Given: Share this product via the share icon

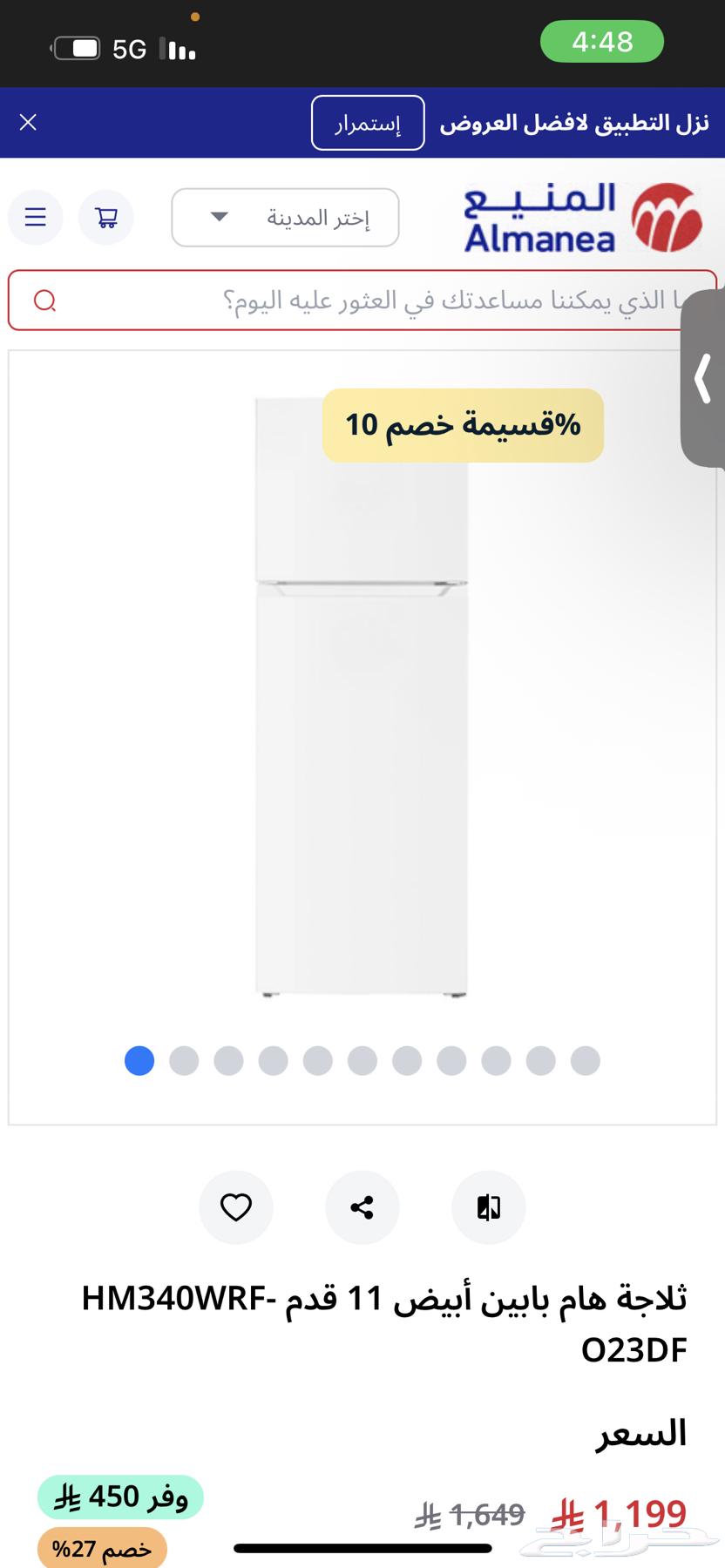Looking at the screenshot, I should [x=362, y=1207].
